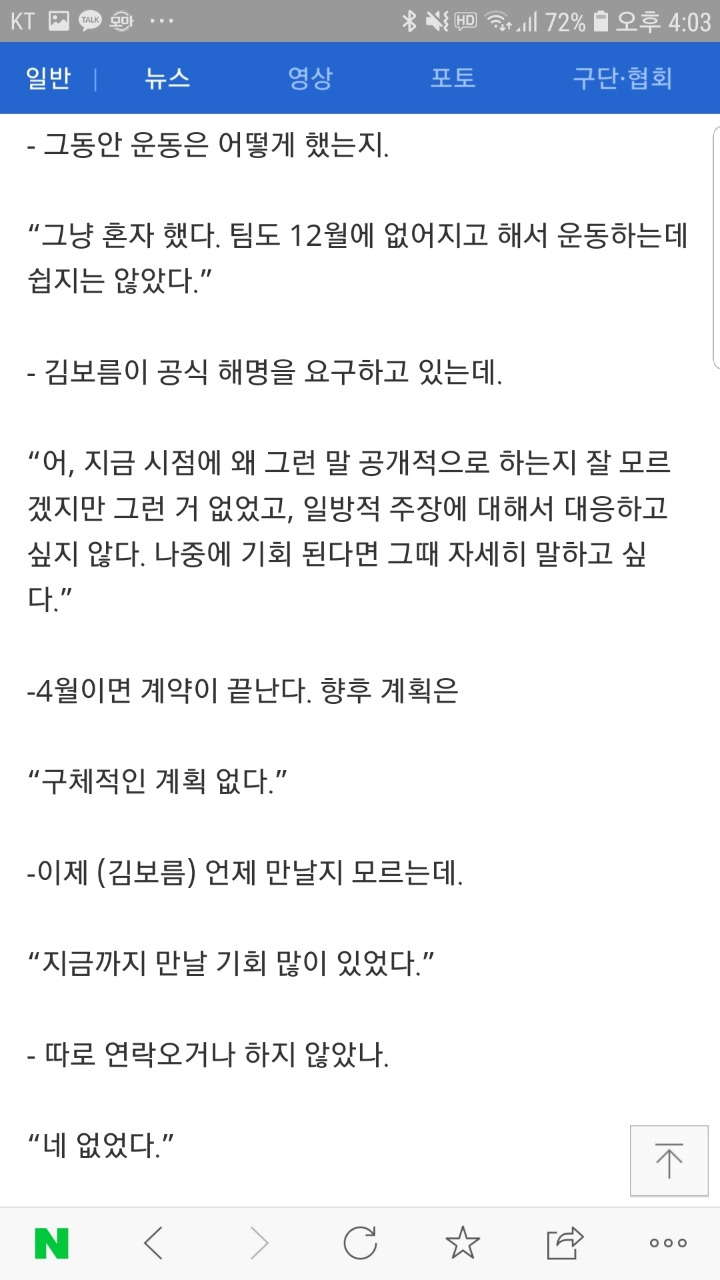Open the browser's more options menu
Screen dimensions: 720x1280
pyautogui.click(x=668, y=1243)
